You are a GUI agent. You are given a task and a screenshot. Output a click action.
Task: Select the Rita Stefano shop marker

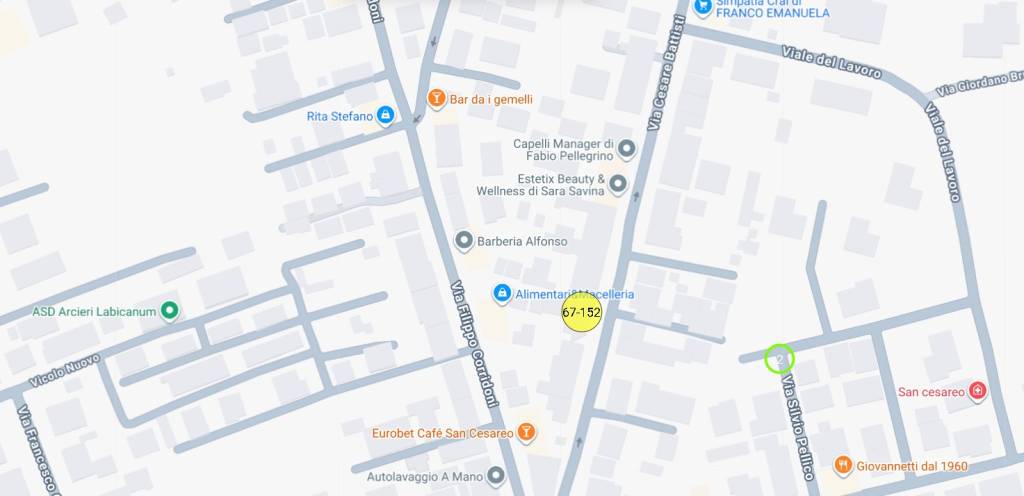385,116
